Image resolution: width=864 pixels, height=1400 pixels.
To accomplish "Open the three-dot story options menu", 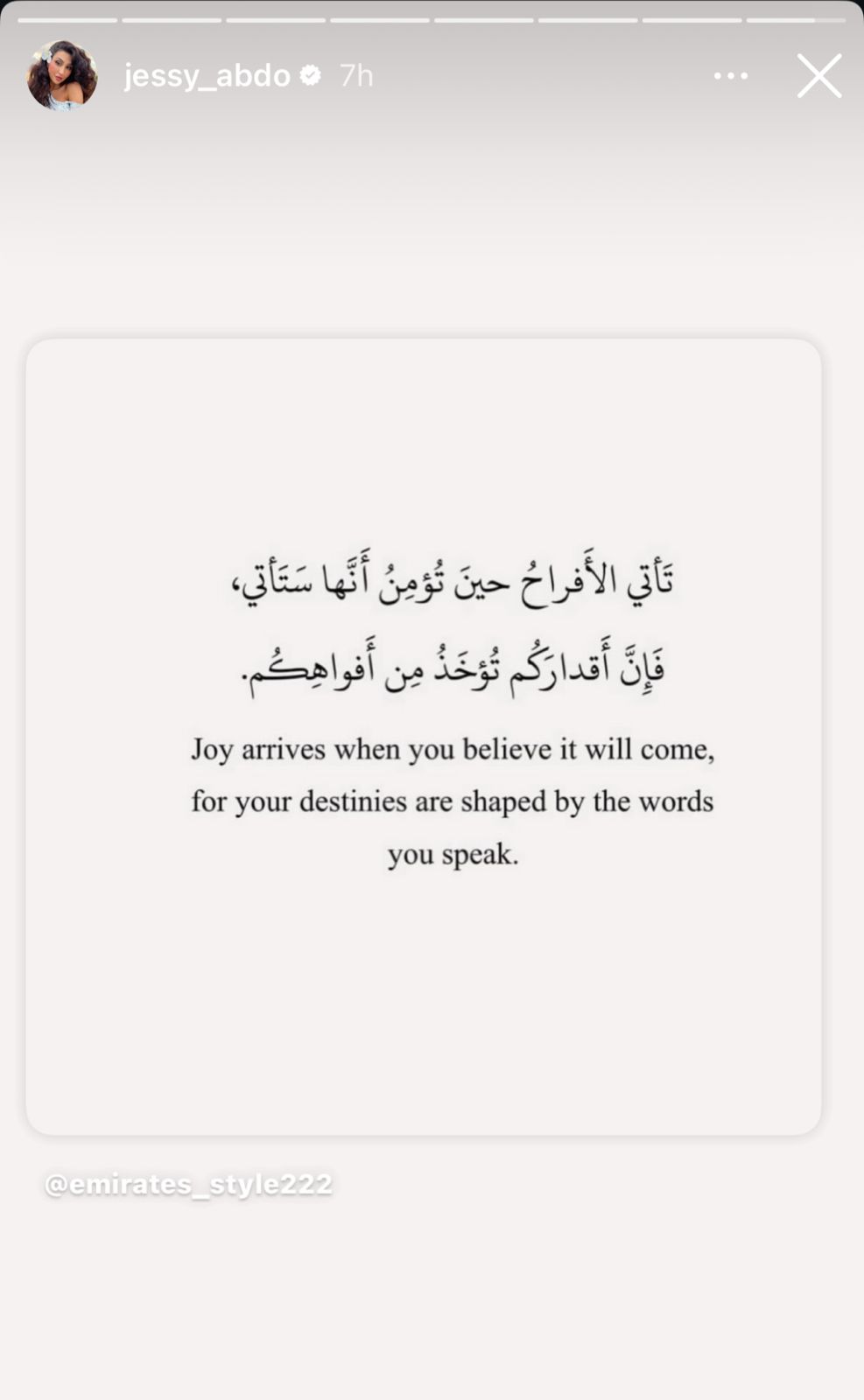I will coord(730,76).
